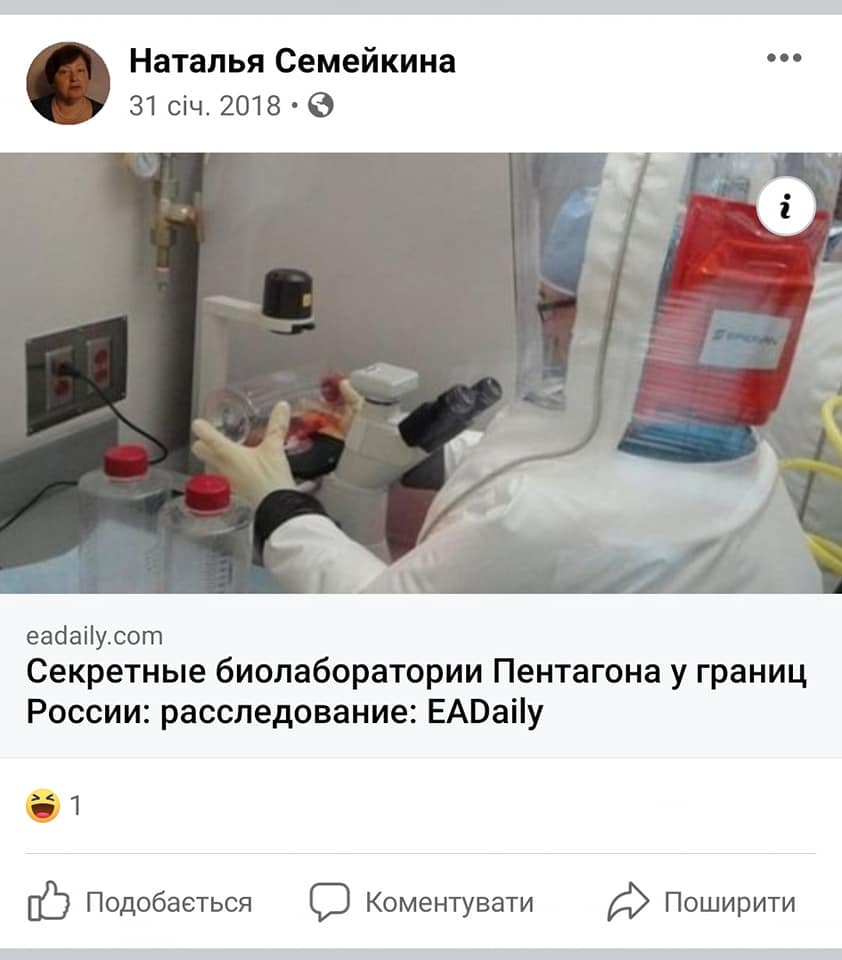Open Наталья Семейкина's profile picture
The image size is (842, 960).
tap(67, 83)
